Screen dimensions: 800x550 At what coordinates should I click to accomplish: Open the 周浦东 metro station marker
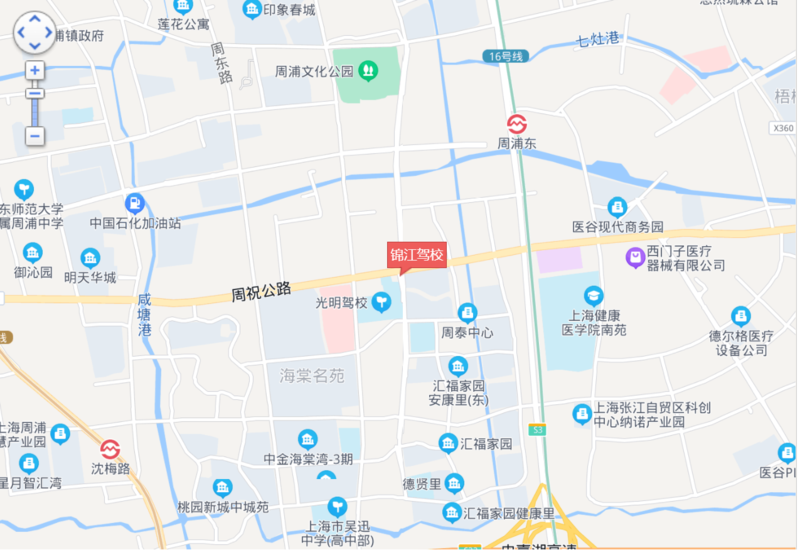(517, 124)
